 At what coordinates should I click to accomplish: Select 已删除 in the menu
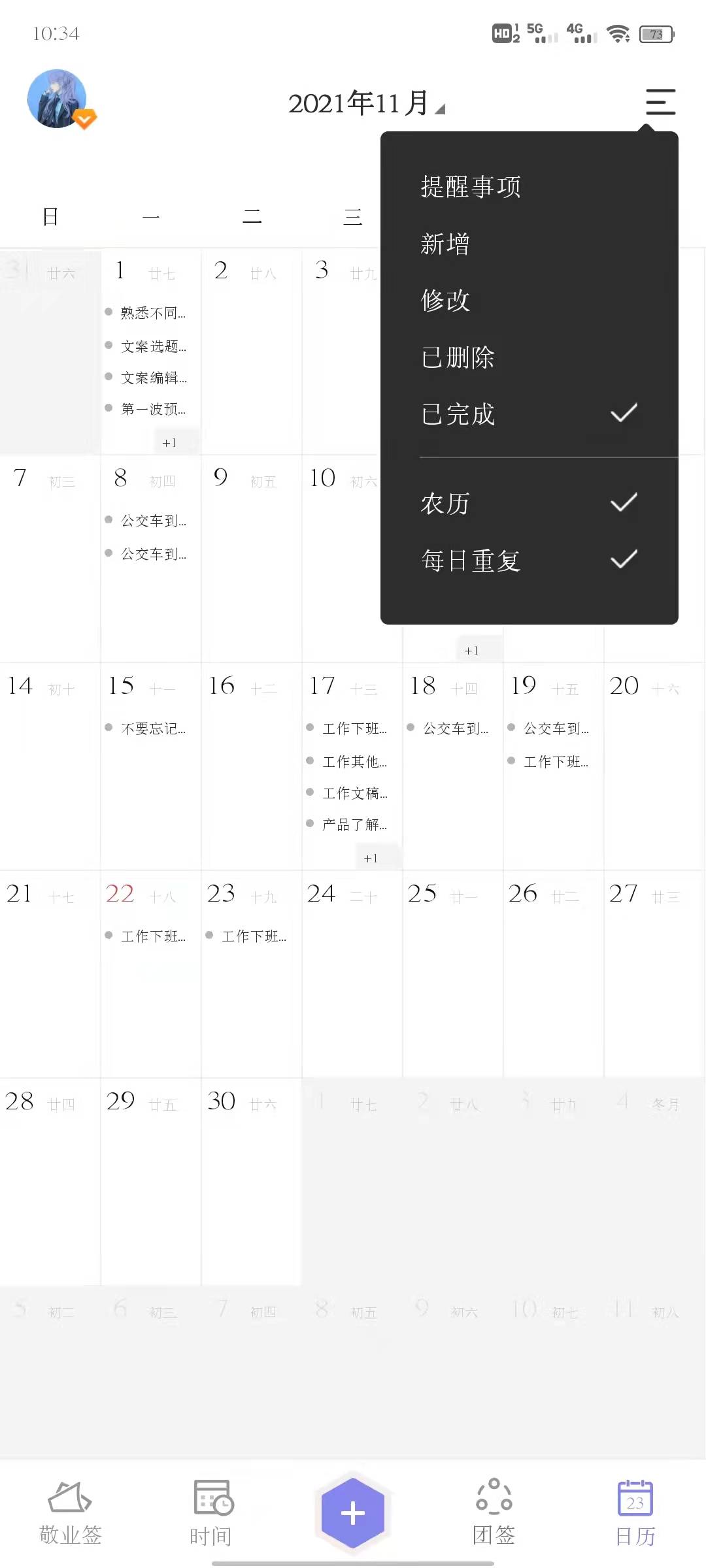(x=458, y=357)
